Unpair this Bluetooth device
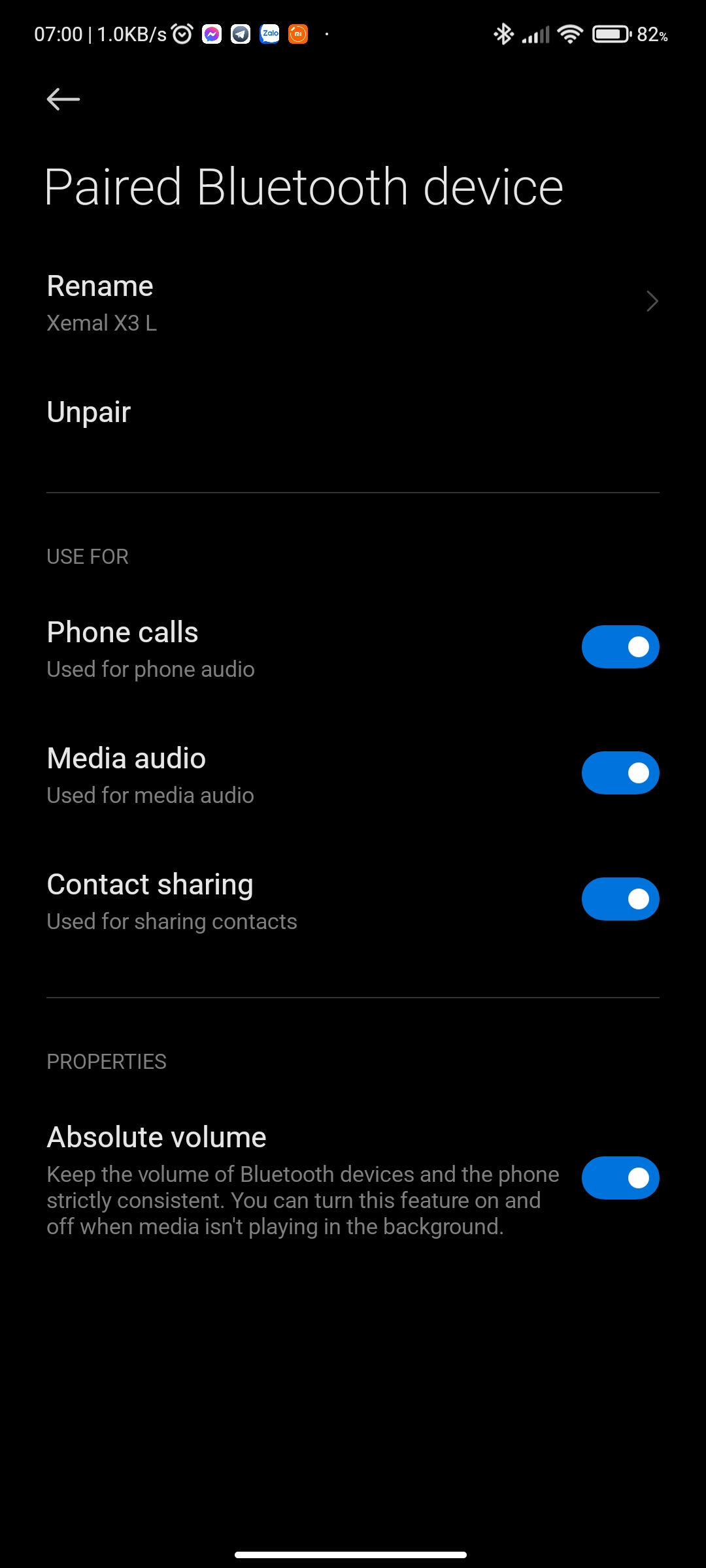The height and width of the screenshot is (1568, 706). point(353,412)
